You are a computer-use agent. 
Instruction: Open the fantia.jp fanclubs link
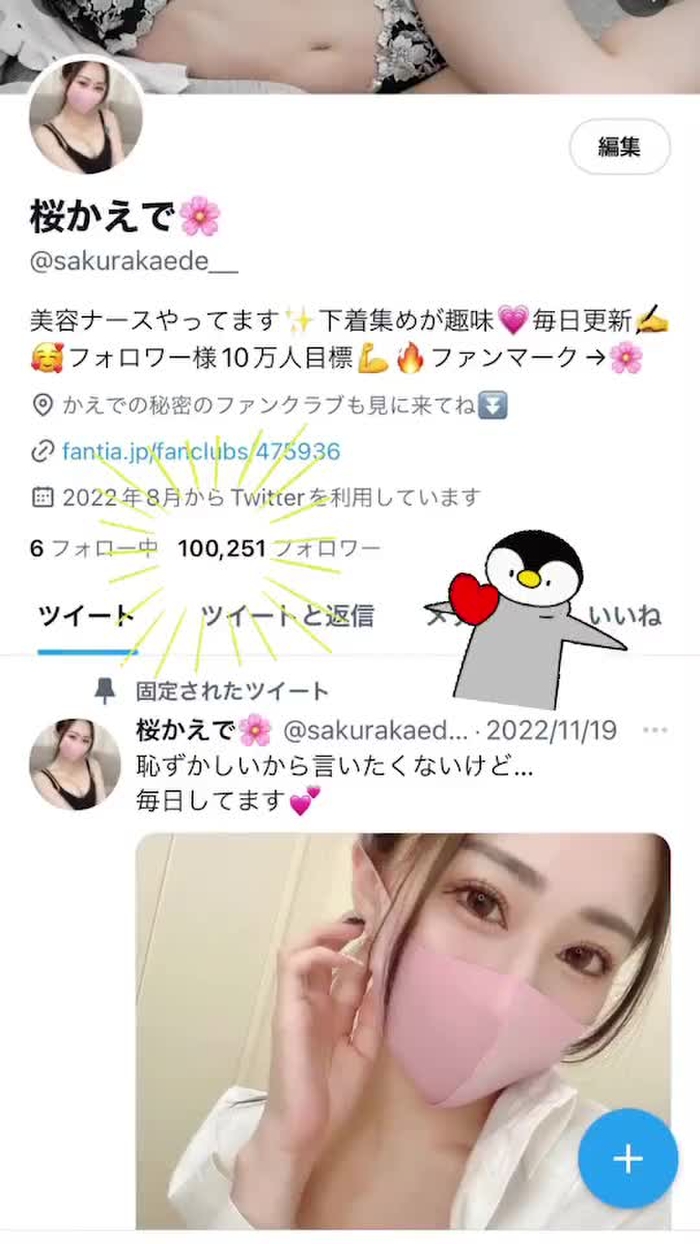tap(200, 452)
